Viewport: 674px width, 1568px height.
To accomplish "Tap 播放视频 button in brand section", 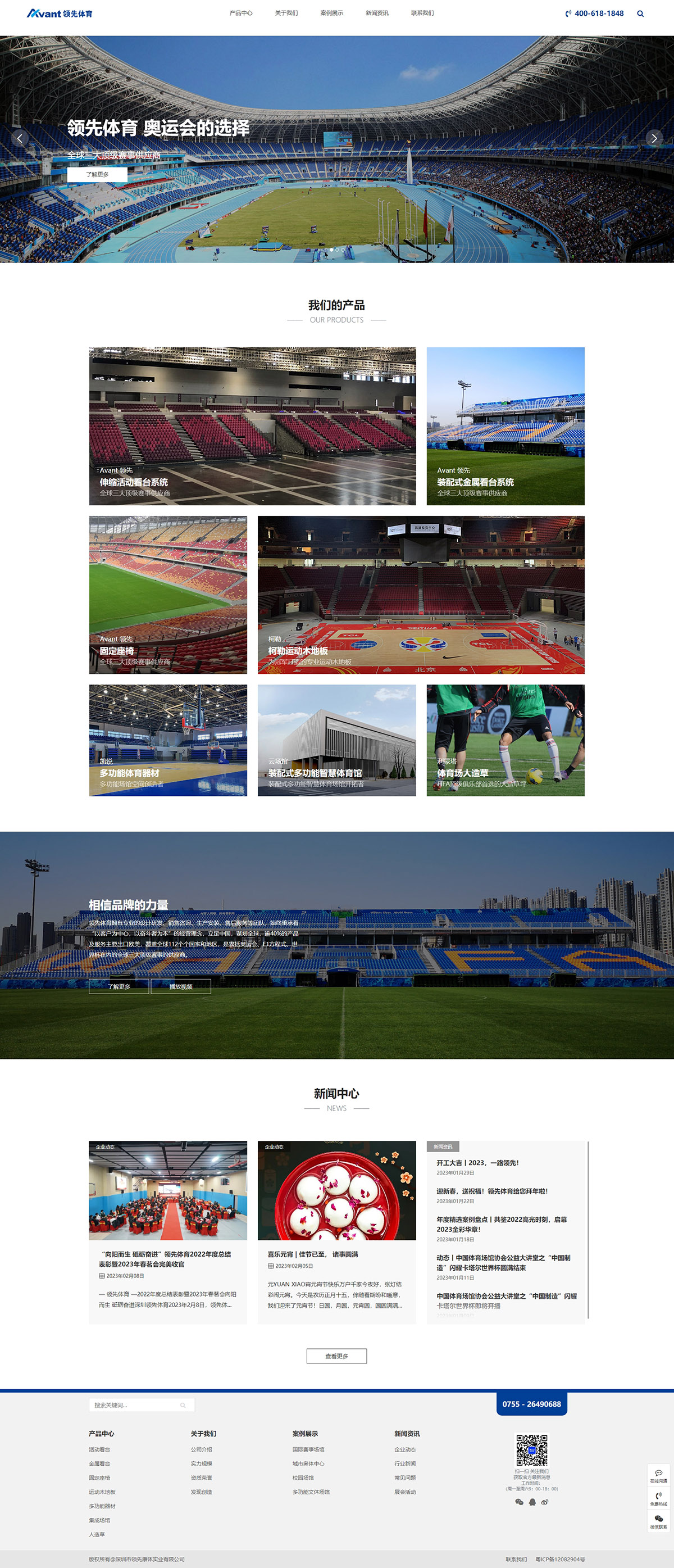I will [x=181, y=986].
